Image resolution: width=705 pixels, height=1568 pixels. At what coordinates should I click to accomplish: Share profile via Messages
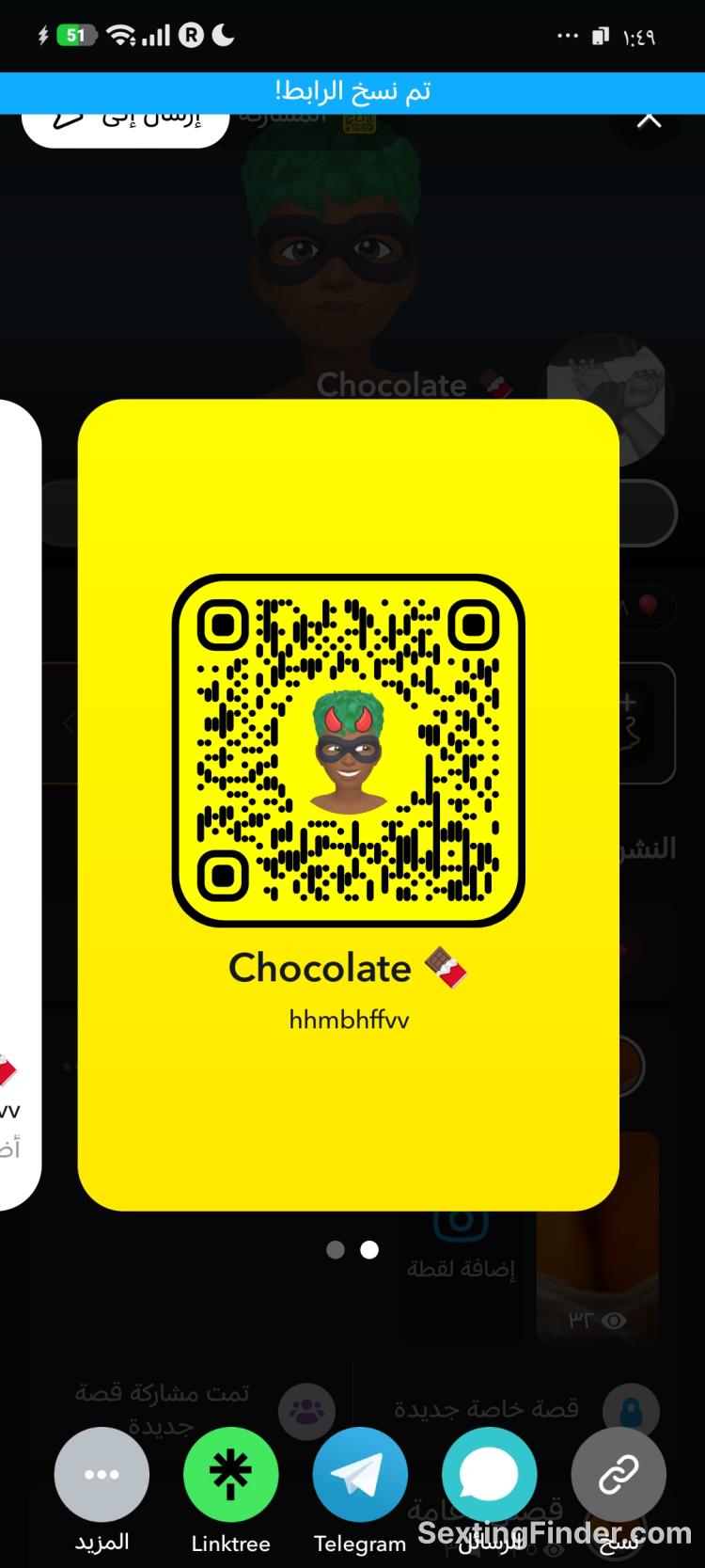[x=489, y=1475]
